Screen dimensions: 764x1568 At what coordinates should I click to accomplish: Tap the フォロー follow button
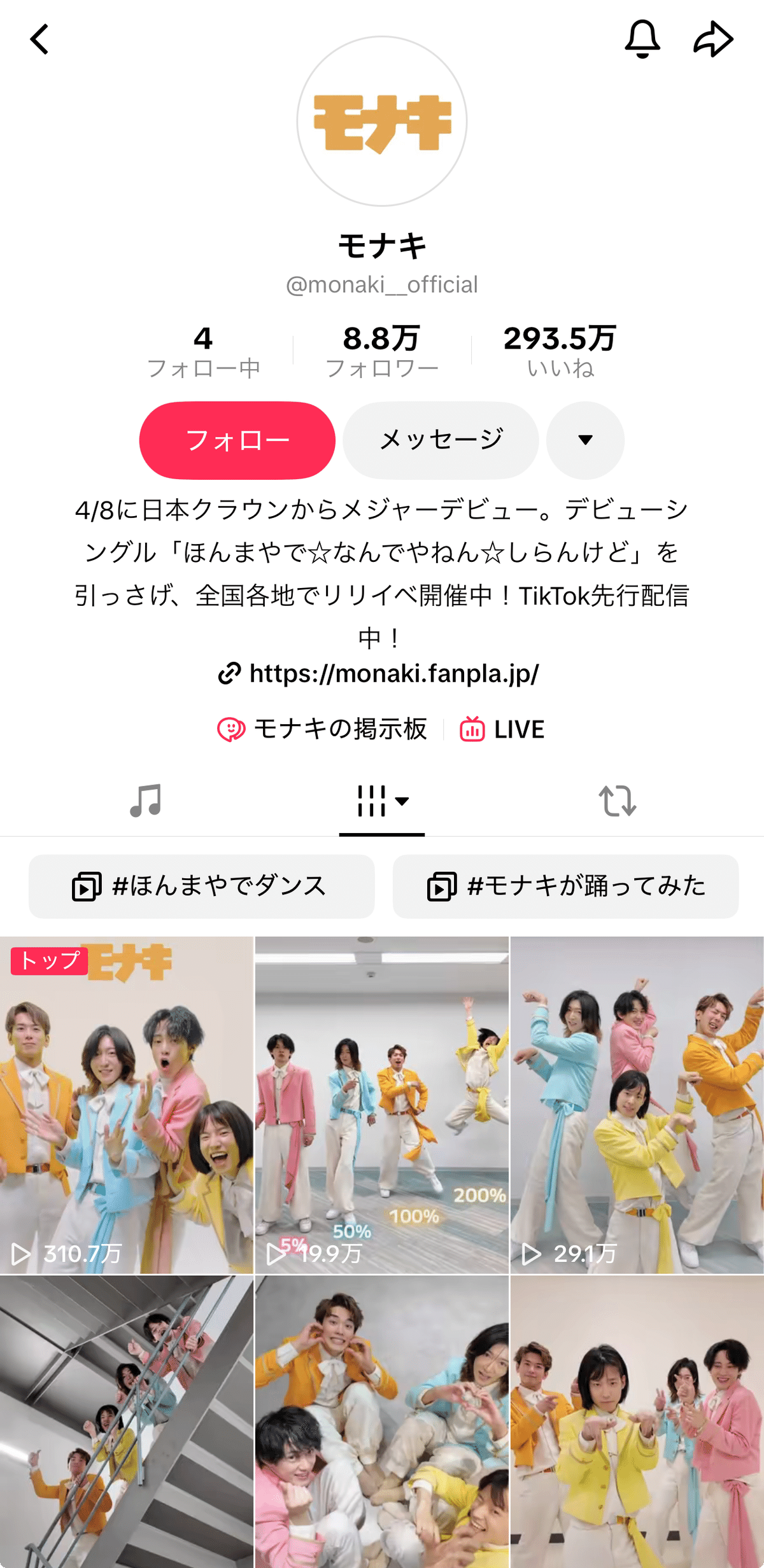pos(237,440)
